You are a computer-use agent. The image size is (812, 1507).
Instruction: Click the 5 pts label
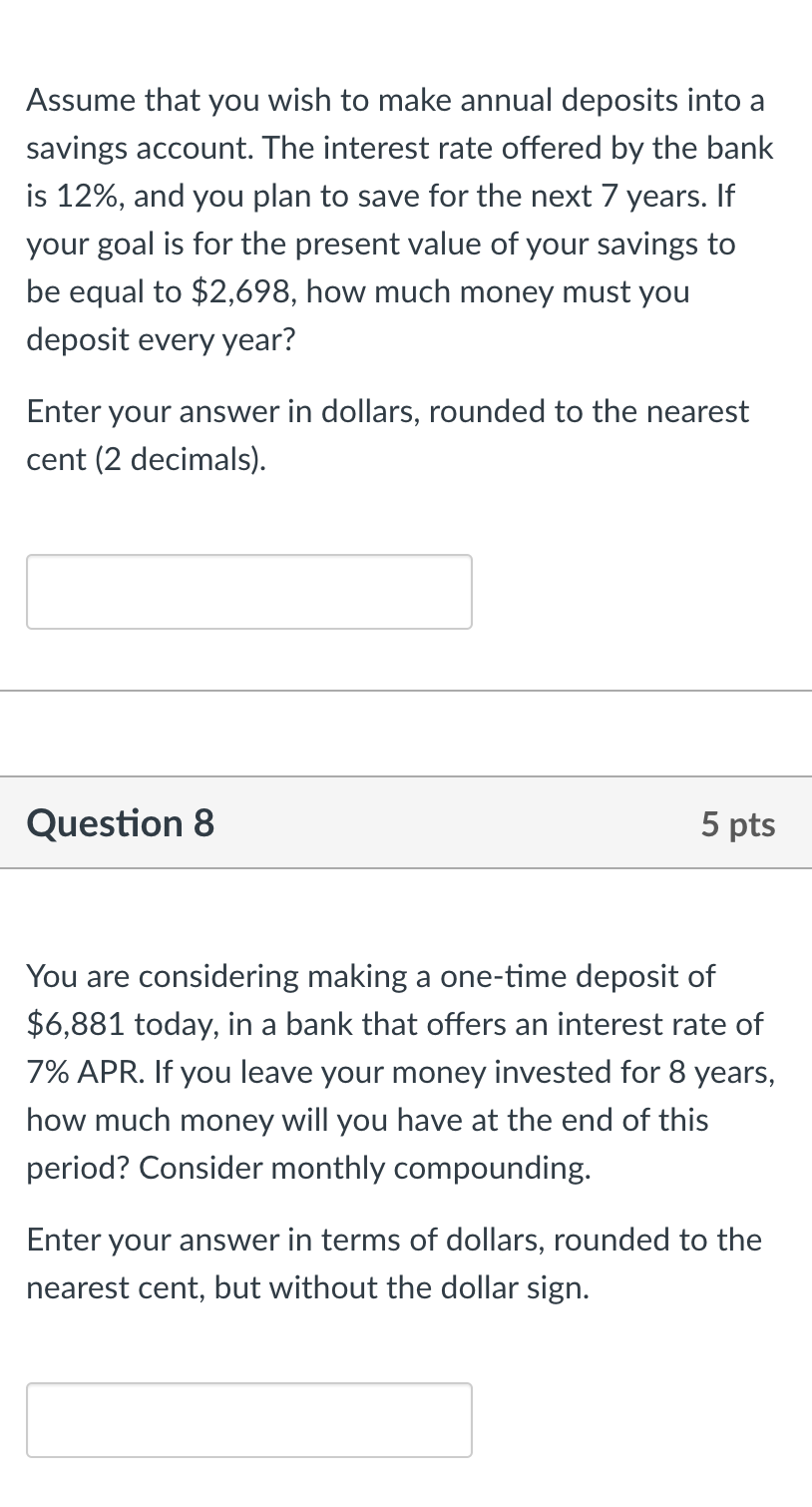[739, 824]
